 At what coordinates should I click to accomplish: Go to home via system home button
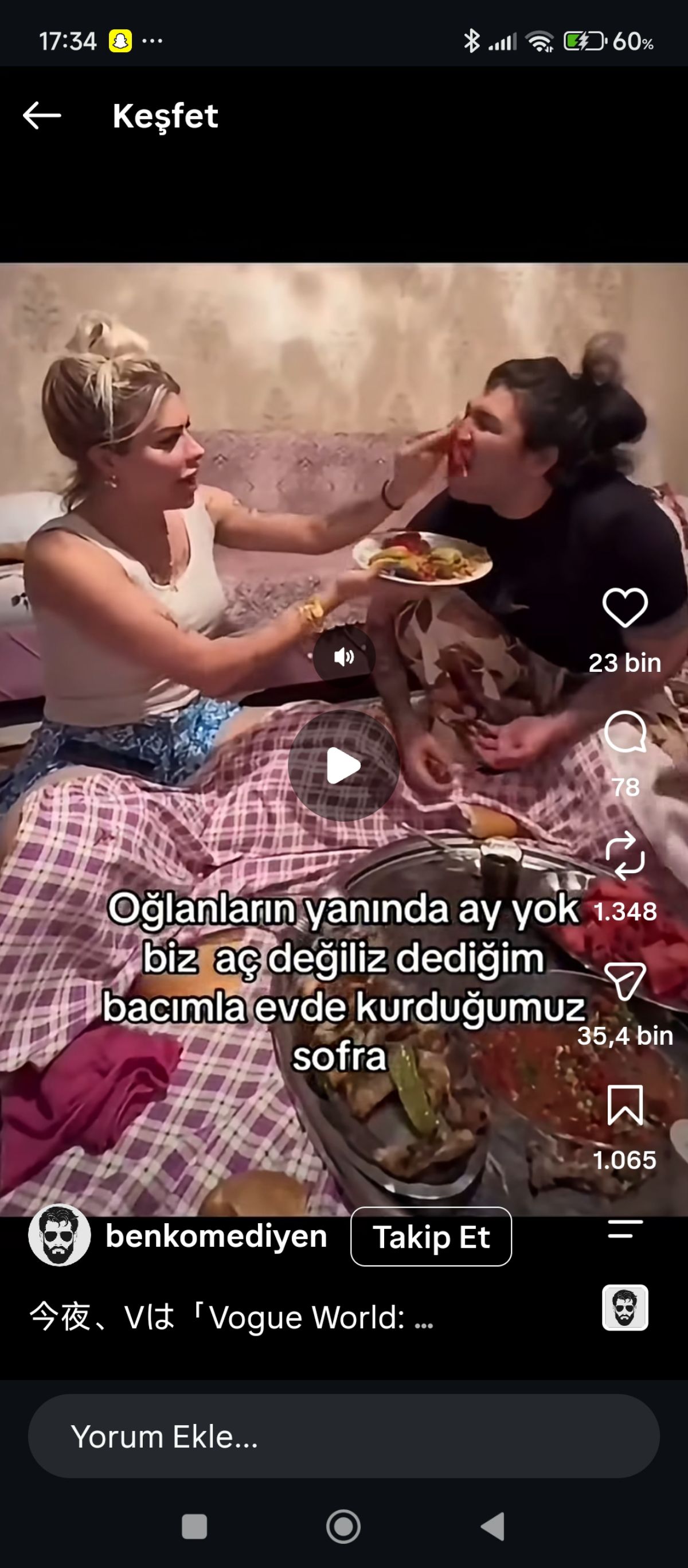pos(343,1527)
